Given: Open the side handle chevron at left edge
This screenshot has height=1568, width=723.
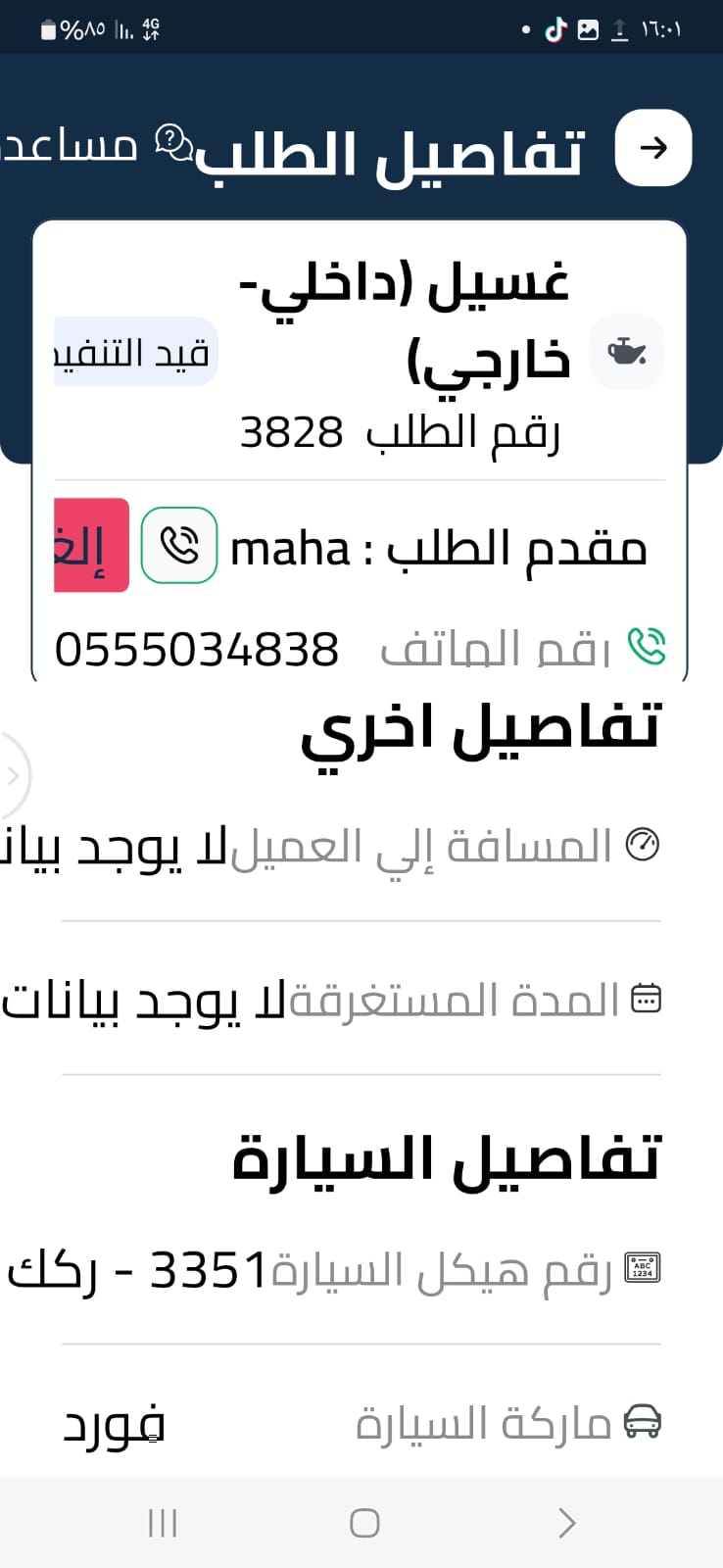Looking at the screenshot, I should (x=14, y=775).
